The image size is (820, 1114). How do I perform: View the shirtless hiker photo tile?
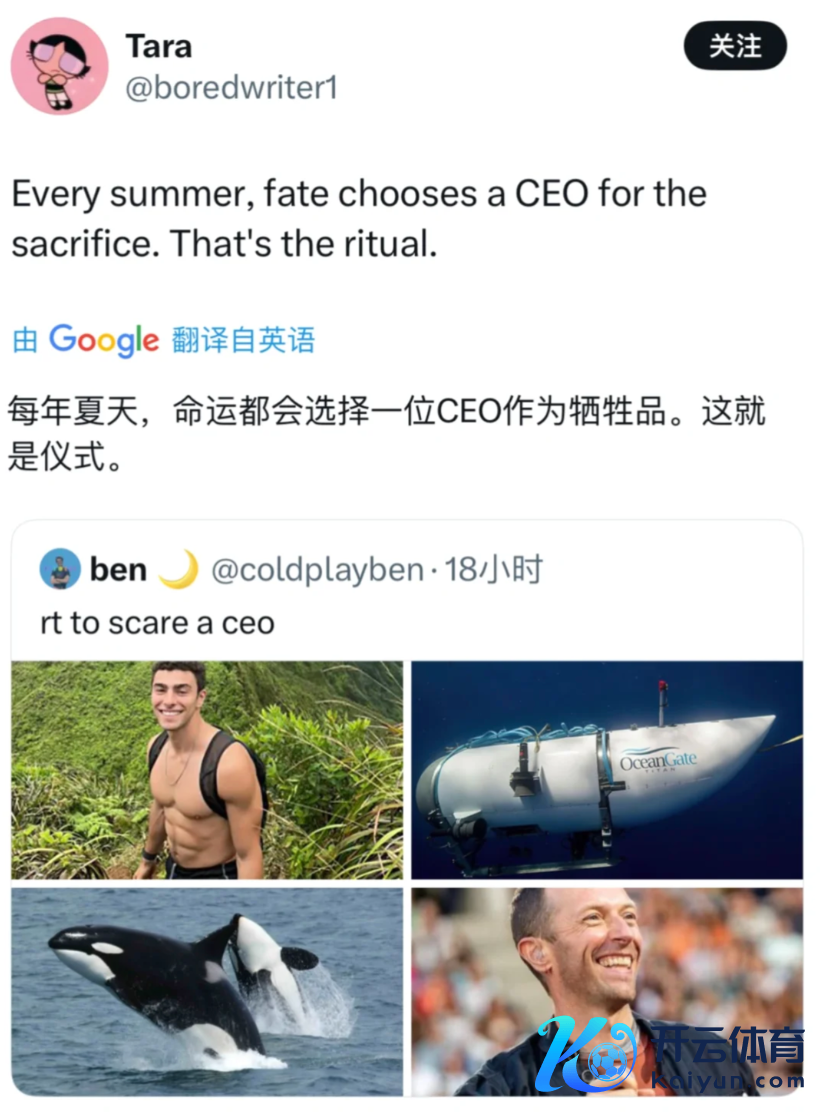click(x=207, y=770)
